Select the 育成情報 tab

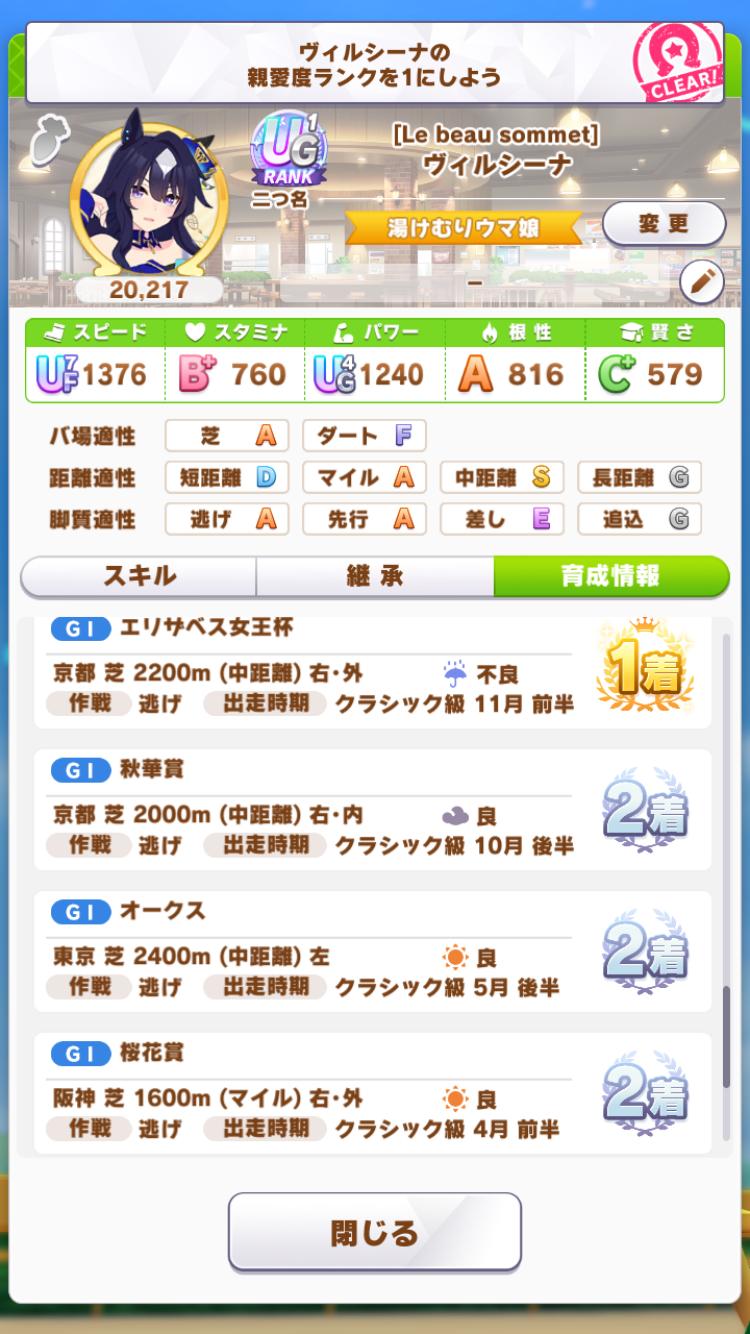(610, 576)
